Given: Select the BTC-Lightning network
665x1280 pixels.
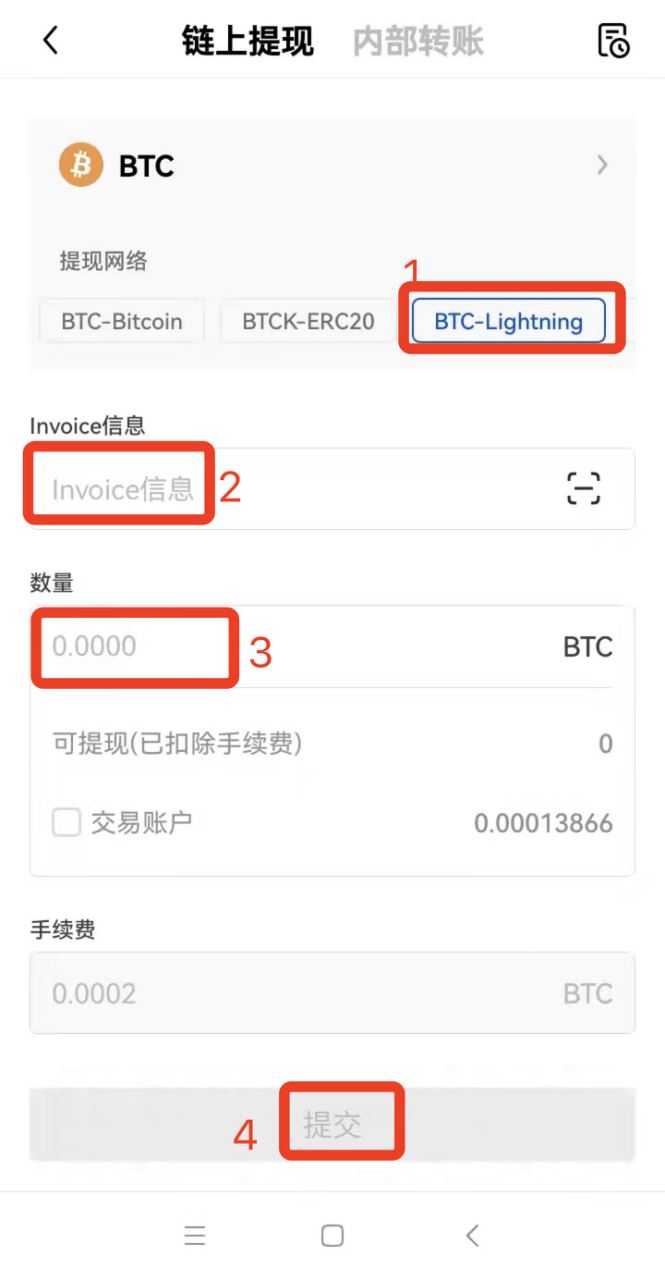Looking at the screenshot, I should (x=508, y=321).
